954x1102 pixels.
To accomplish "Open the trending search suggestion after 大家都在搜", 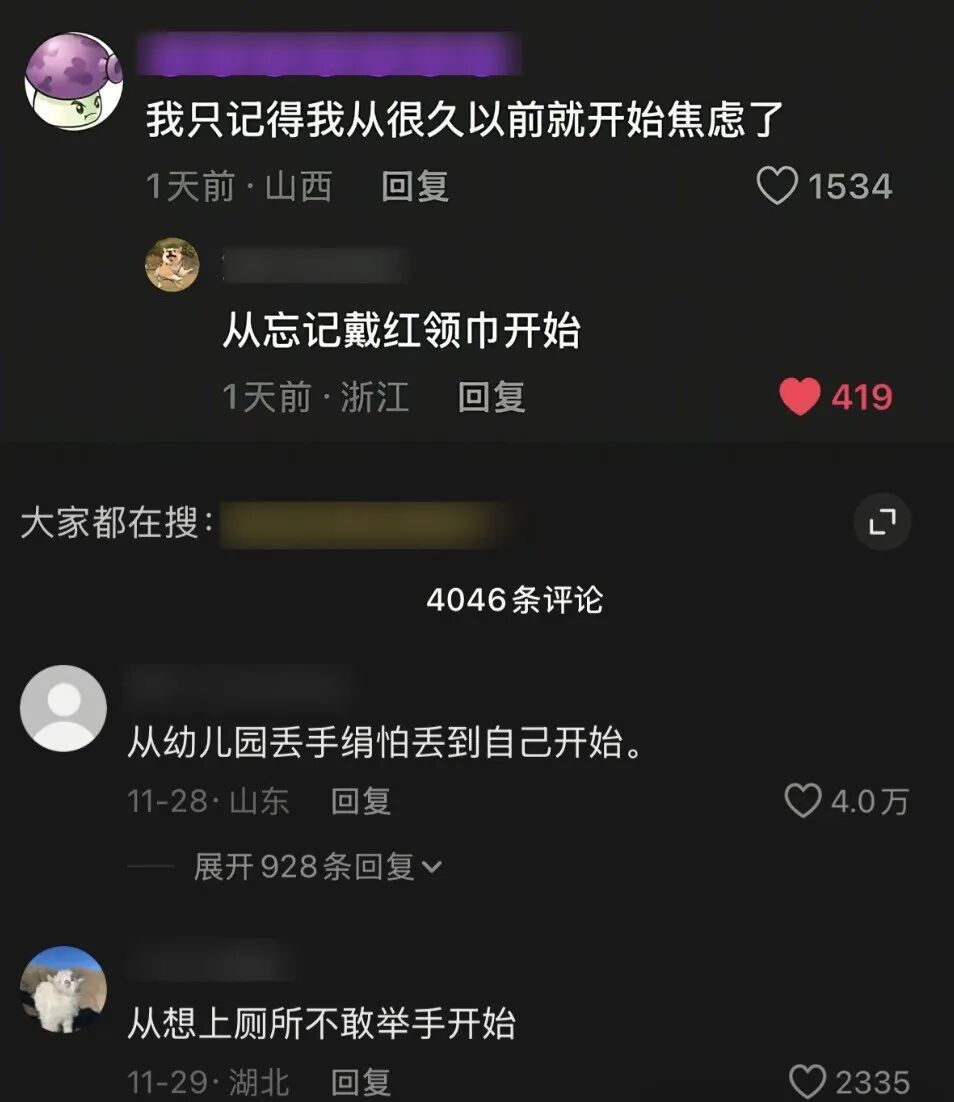I will pyautogui.click(x=362, y=524).
